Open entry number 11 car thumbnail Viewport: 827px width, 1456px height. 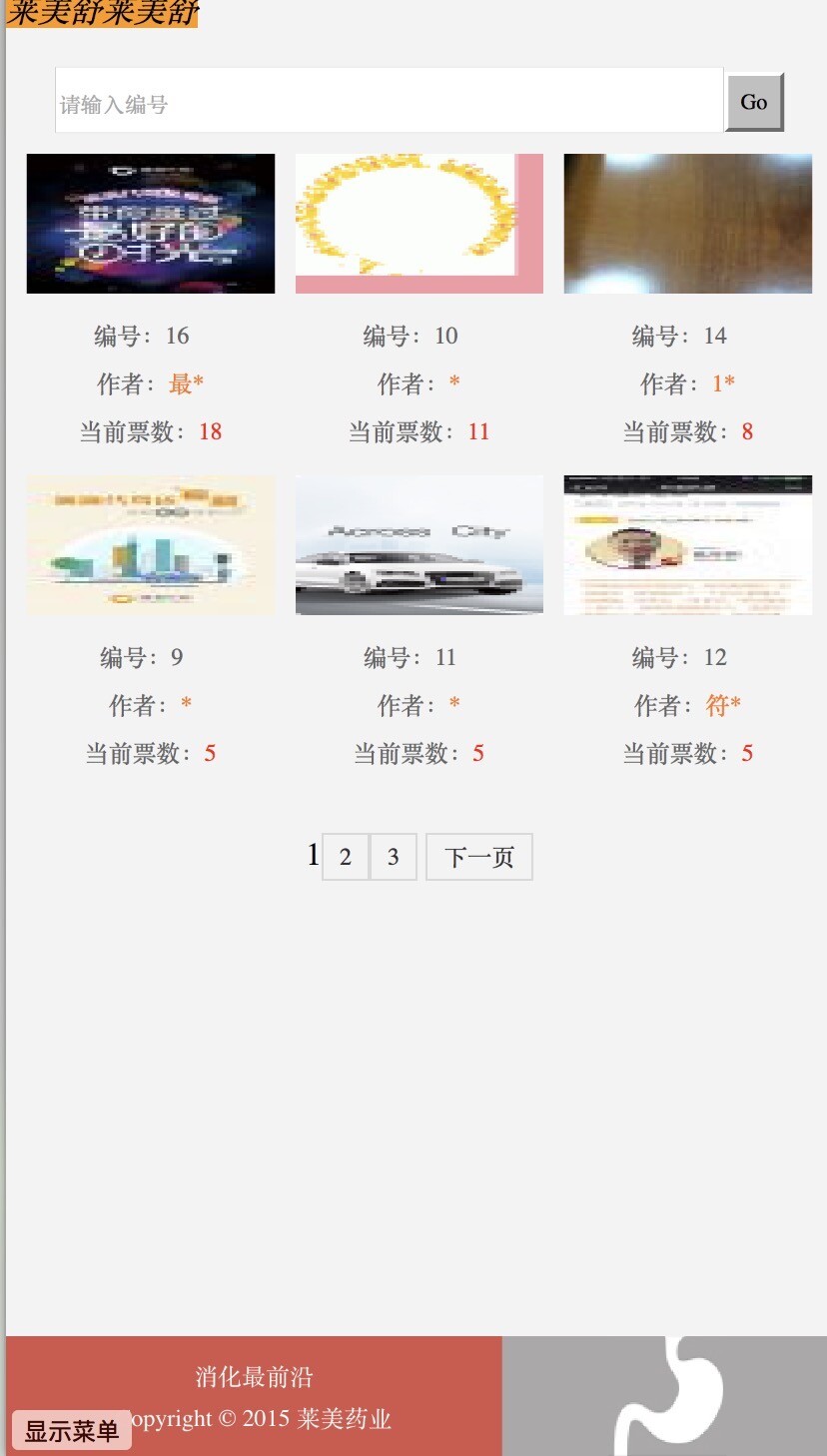point(419,545)
